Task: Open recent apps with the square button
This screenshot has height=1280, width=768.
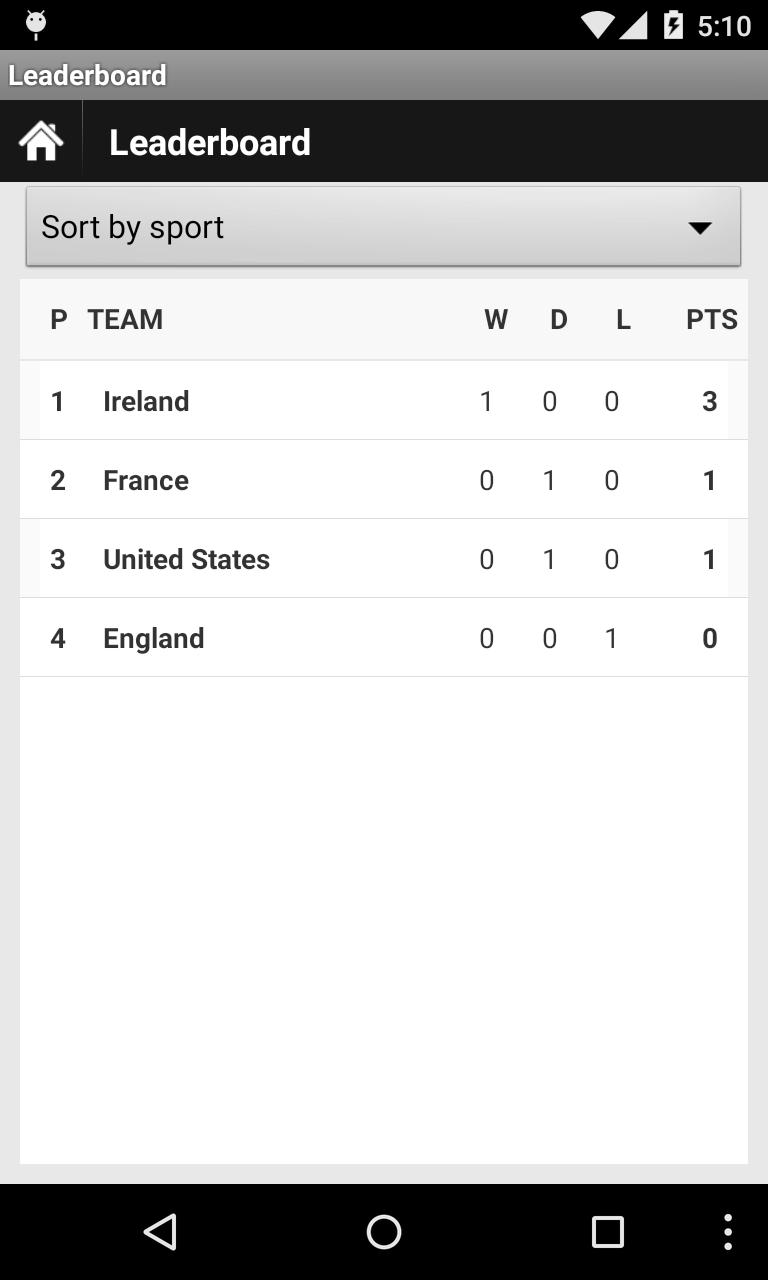Action: [606, 1232]
